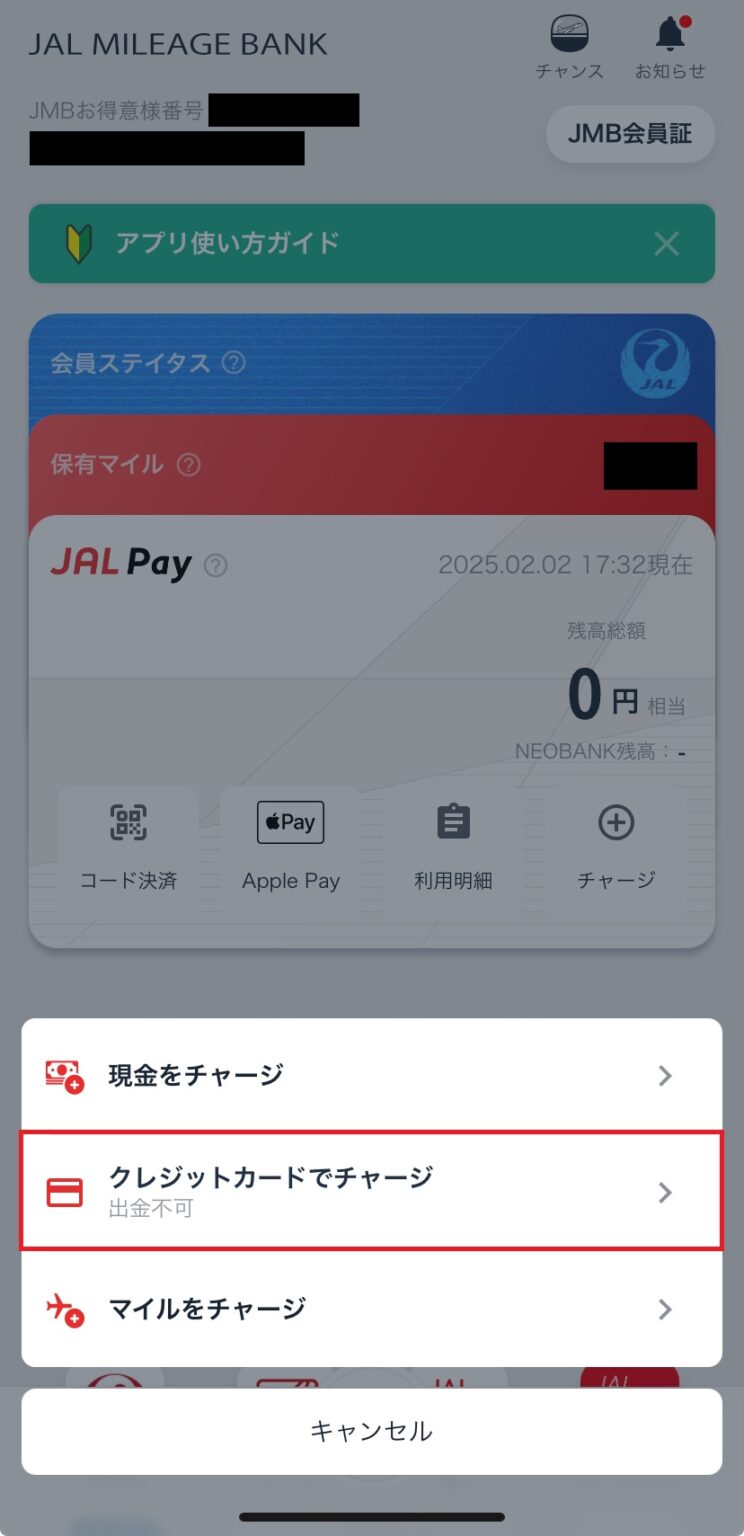The height and width of the screenshot is (1536, 744).
Task: Tap the red credit card icon
Action: (x=63, y=1191)
